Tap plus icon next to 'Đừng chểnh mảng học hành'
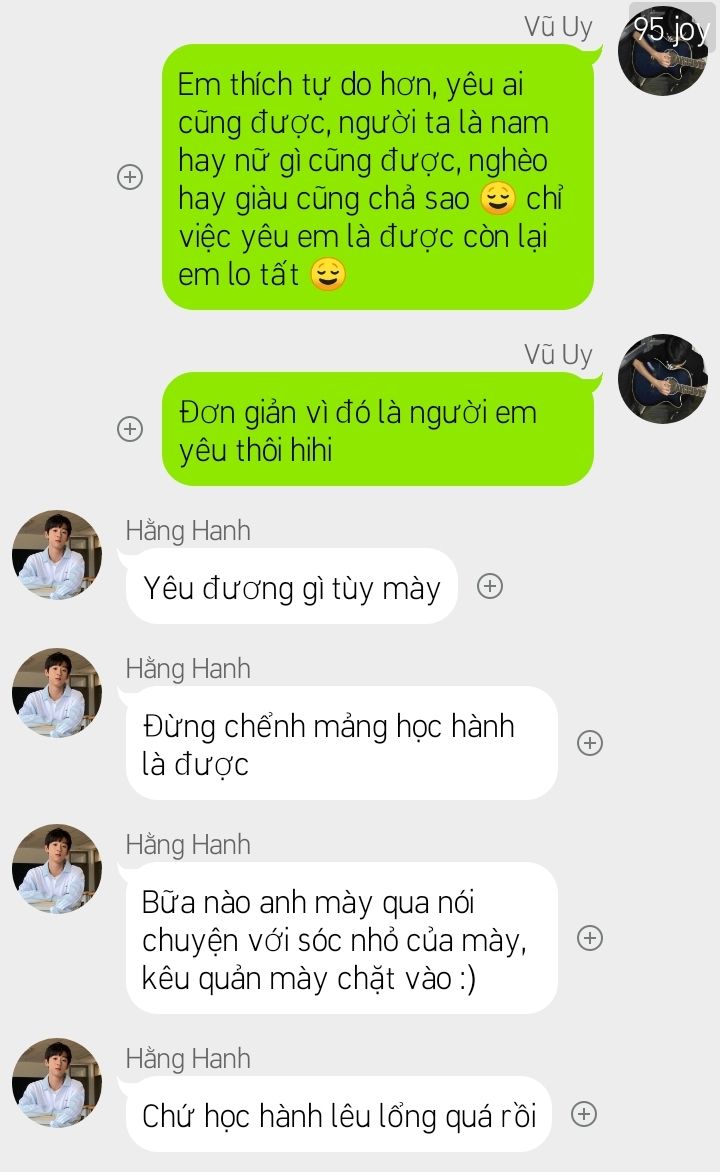Viewport: 720px width, 1172px height. coord(590,743)
